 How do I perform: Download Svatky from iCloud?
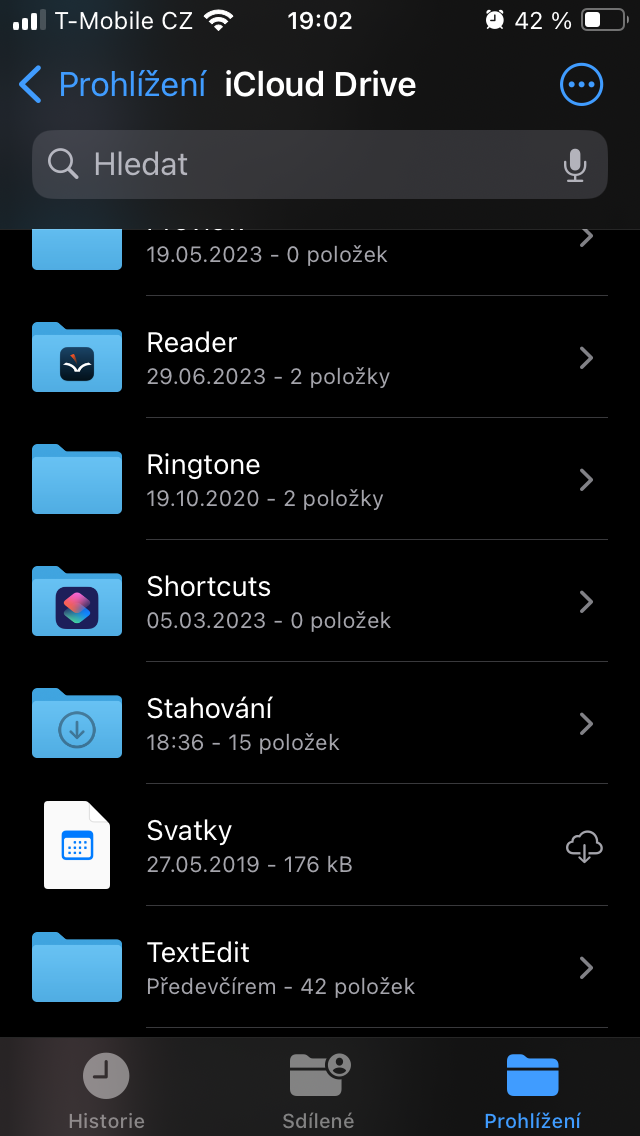click(x=584, y=847)
